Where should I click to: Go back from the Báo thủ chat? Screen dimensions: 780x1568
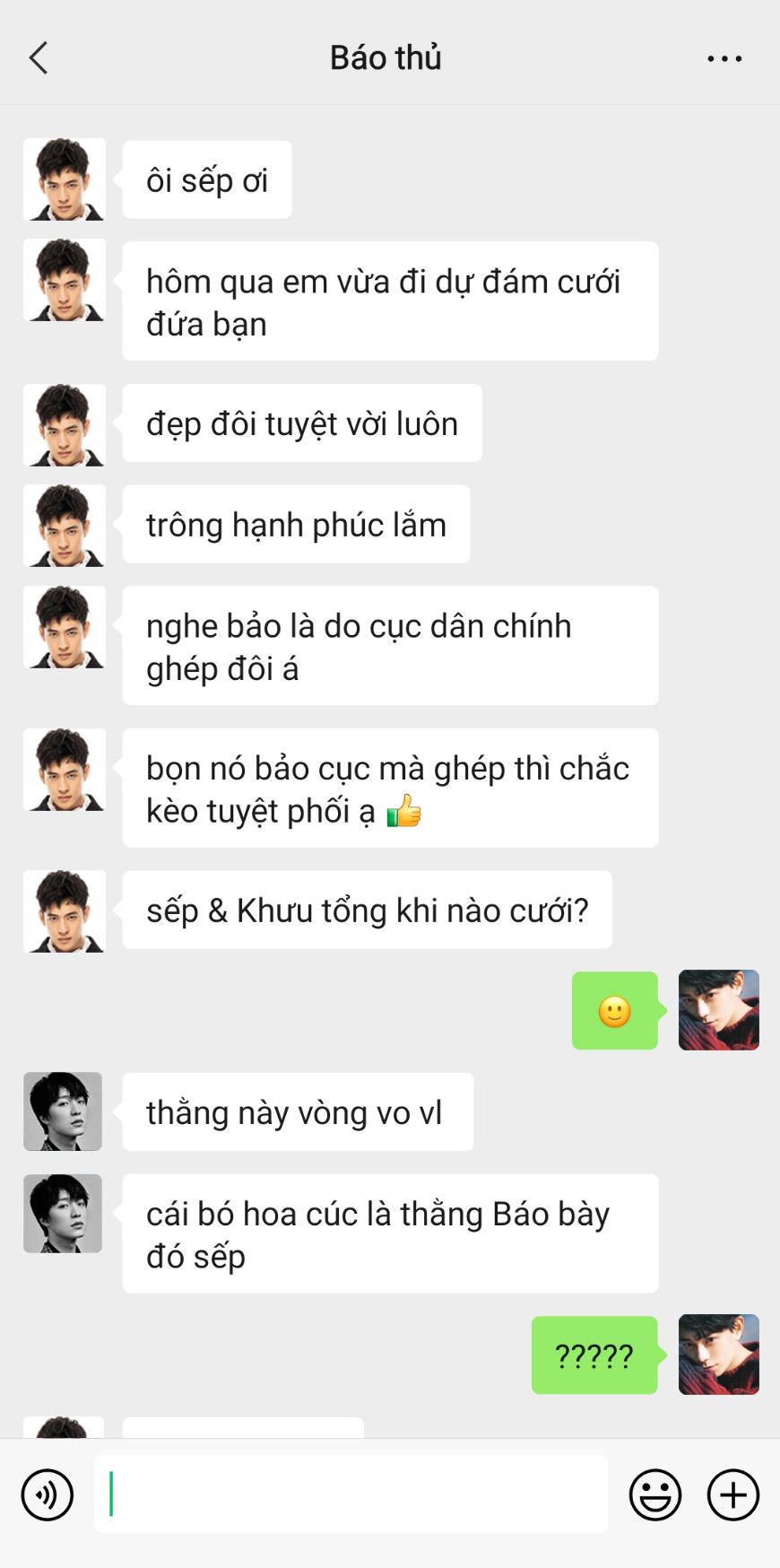tap(39, 58)
